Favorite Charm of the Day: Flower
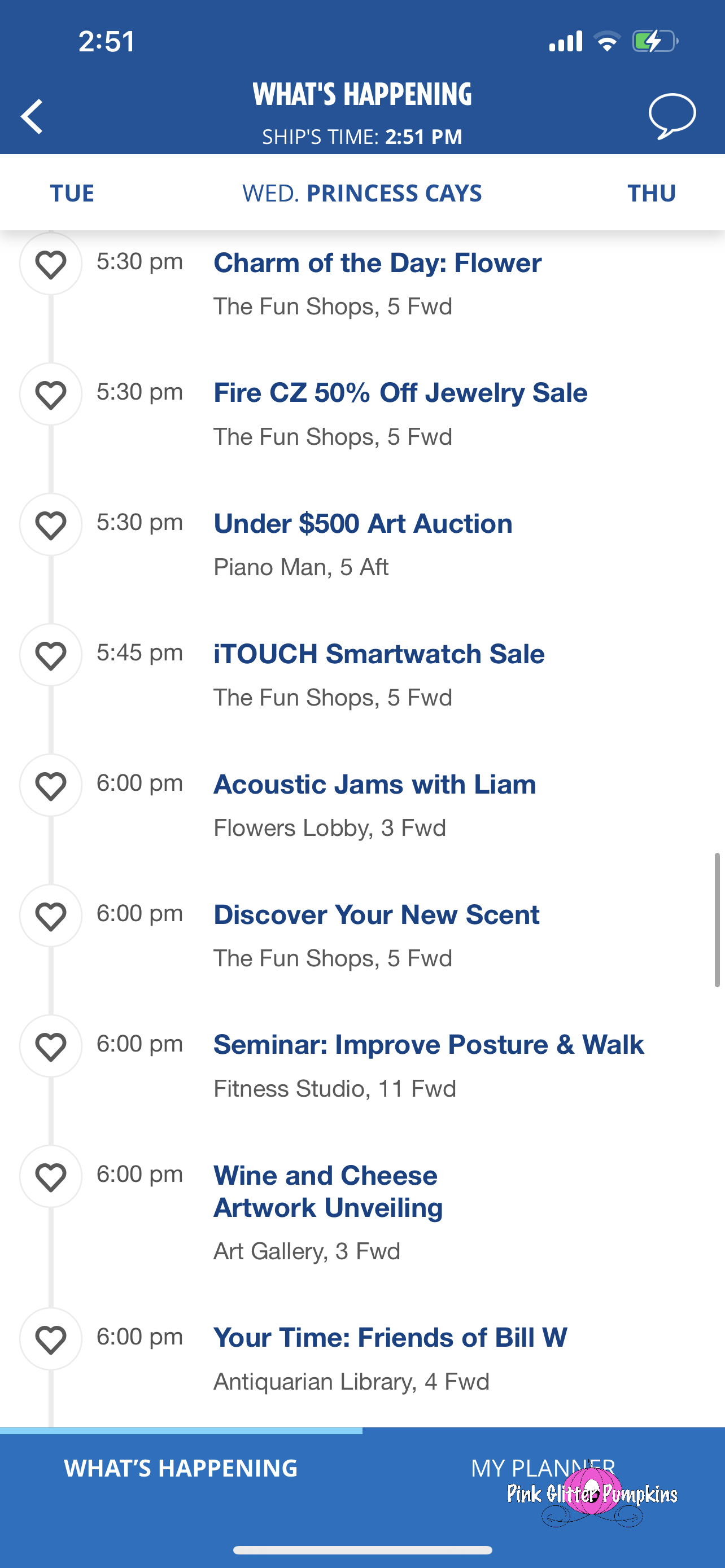The width and height of the screenshot is (725, 1568). coord(50,264)
